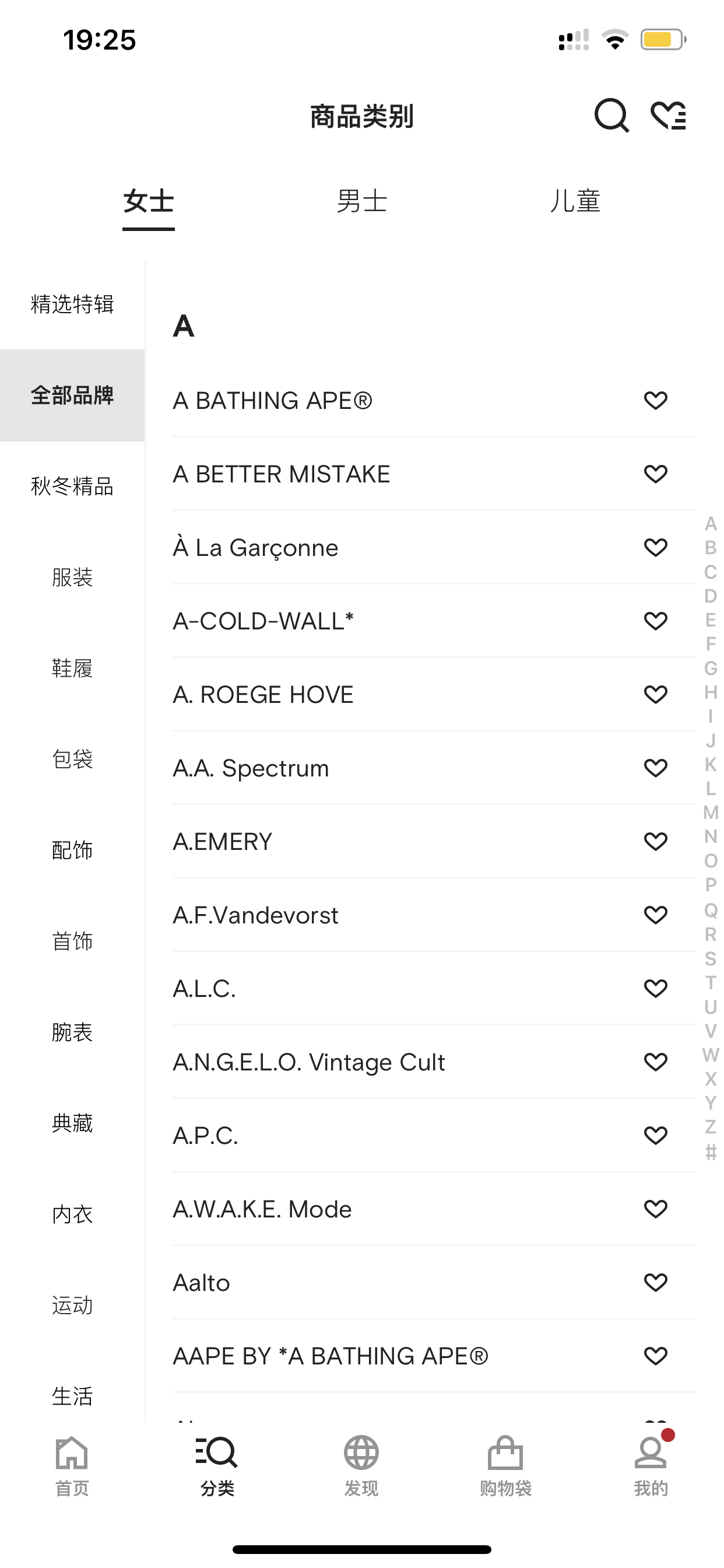Like the A.P.C. brand heart
724x1568 pixels.
pos(655,1135)
